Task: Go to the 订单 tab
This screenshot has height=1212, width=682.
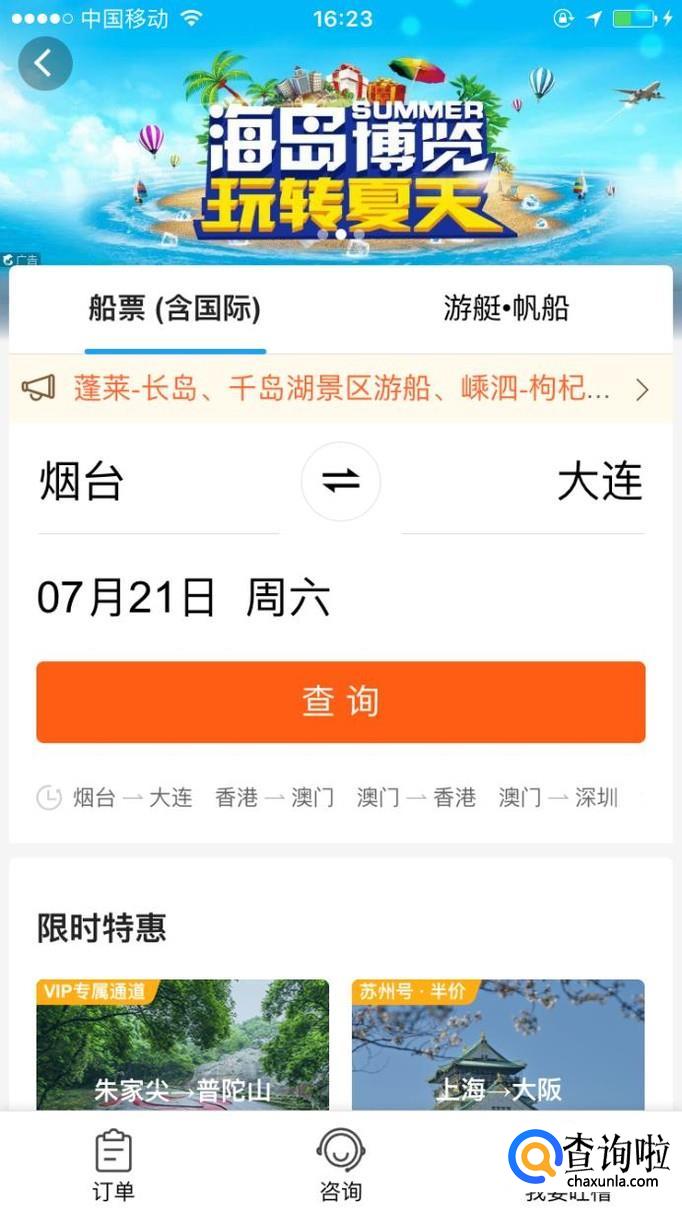Action: click(113, 1165)
